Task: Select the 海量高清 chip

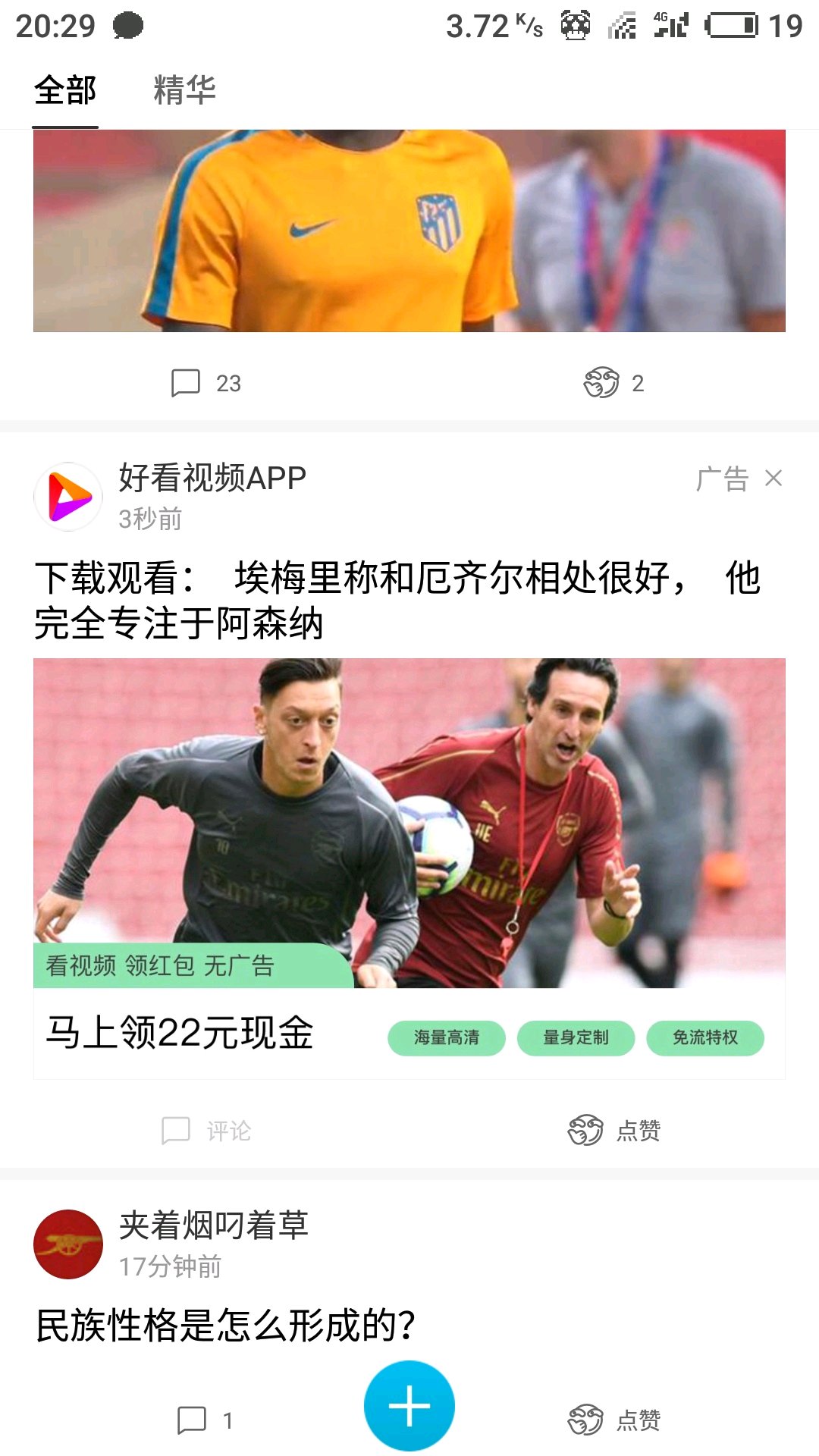Action: click(447, 1037)
